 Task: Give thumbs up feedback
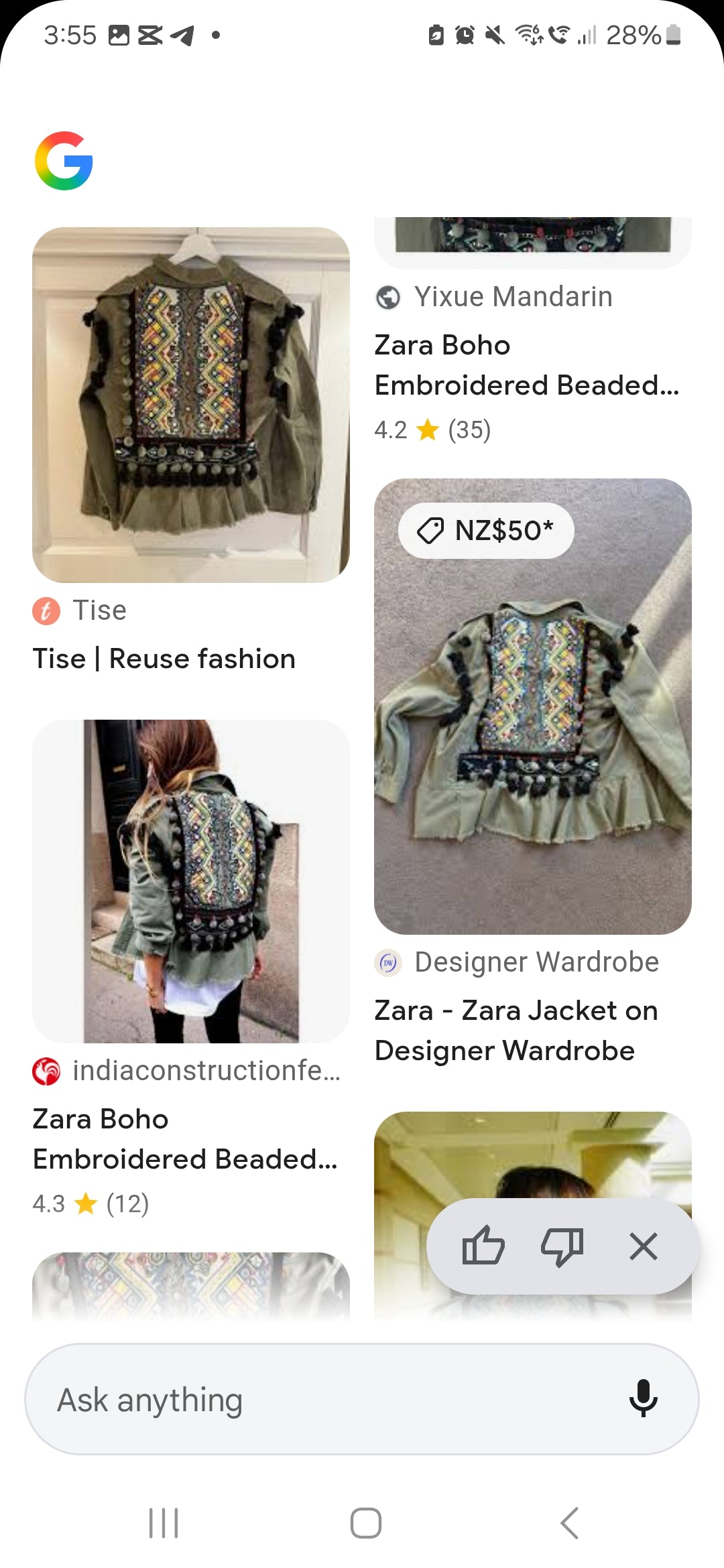[484, 1245]
